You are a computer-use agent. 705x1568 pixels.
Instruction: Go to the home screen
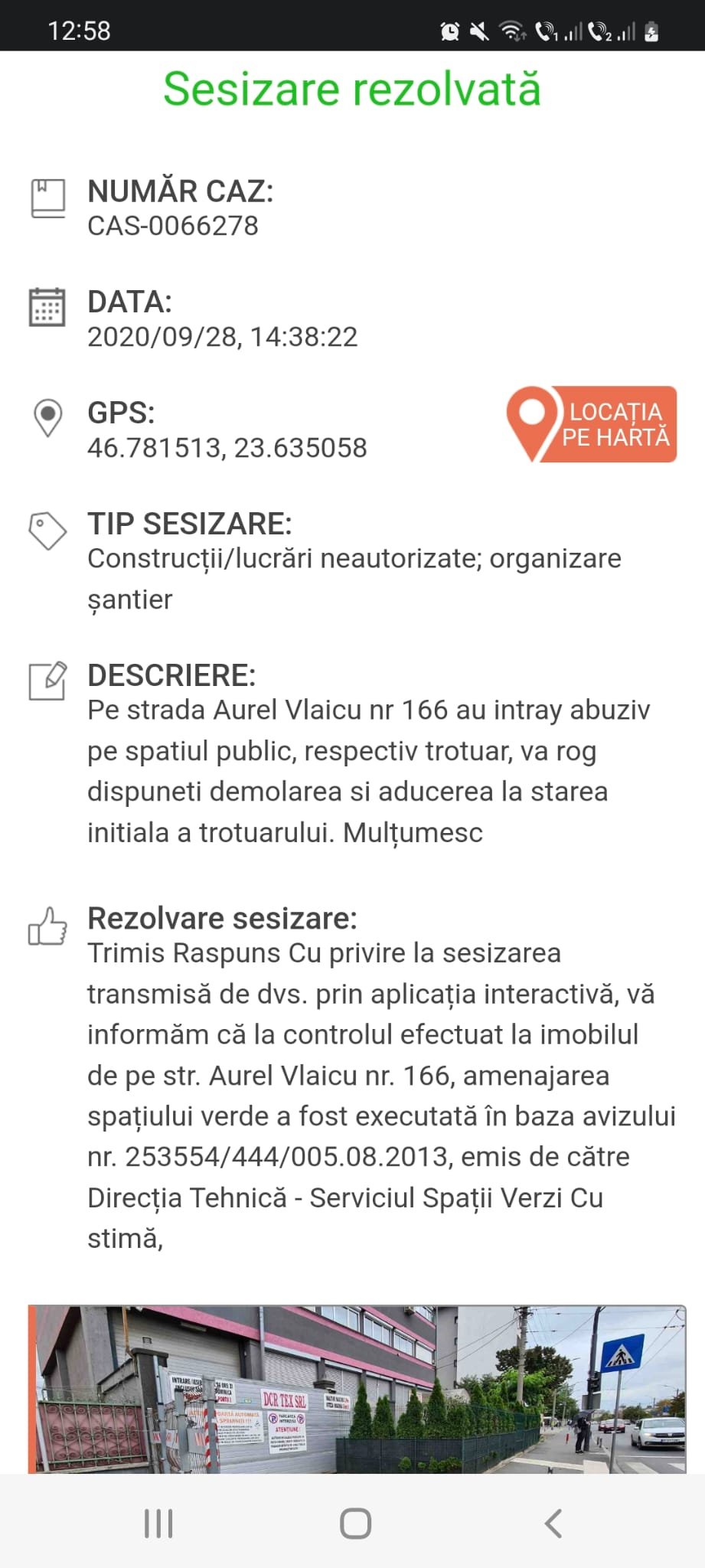[x=355, y=1523]
